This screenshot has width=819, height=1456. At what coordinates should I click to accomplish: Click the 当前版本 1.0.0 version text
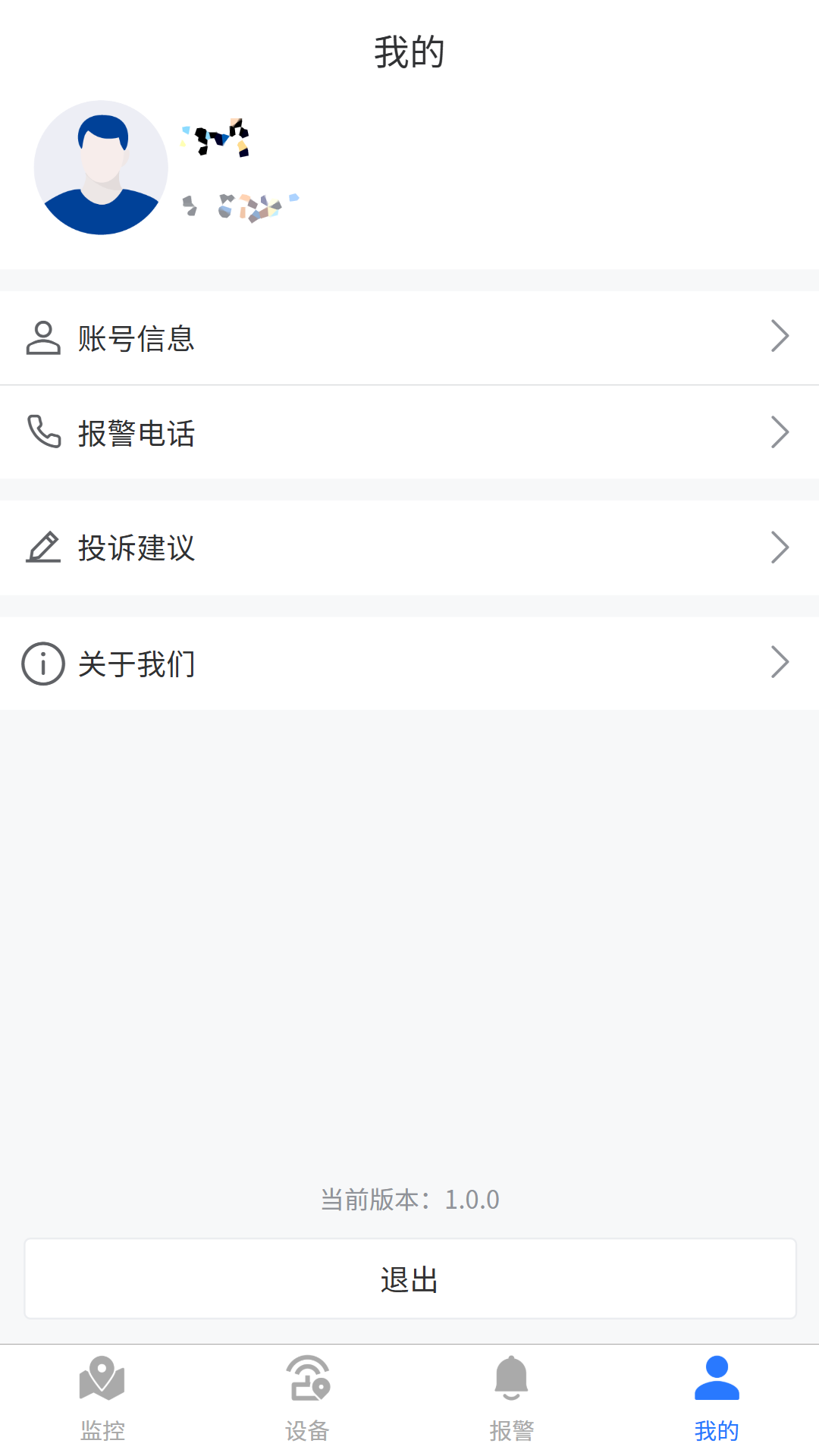pyautogui.click(x=409, y=1200)
